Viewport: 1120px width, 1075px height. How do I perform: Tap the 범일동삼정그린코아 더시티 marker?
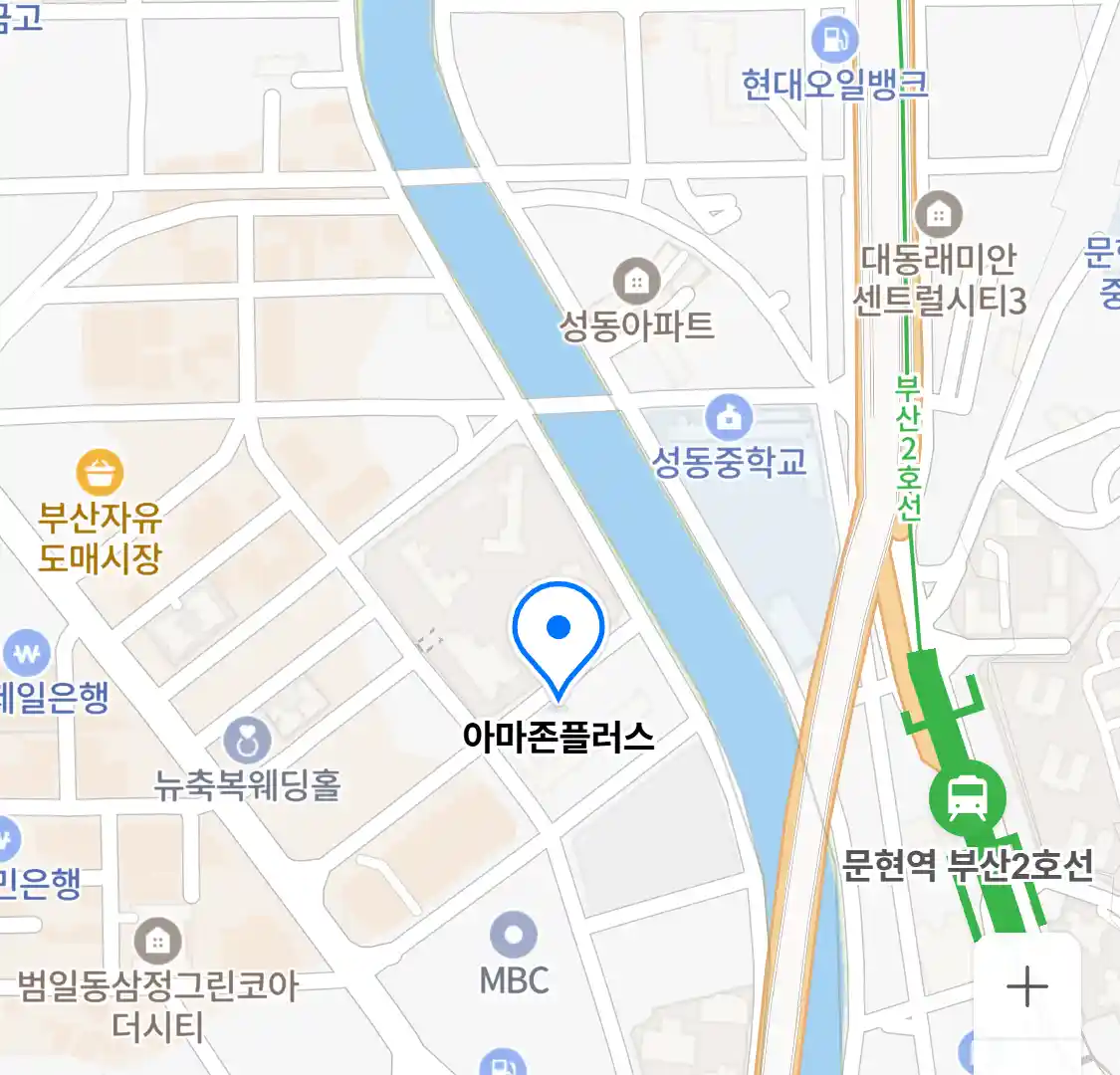(157, 941)
